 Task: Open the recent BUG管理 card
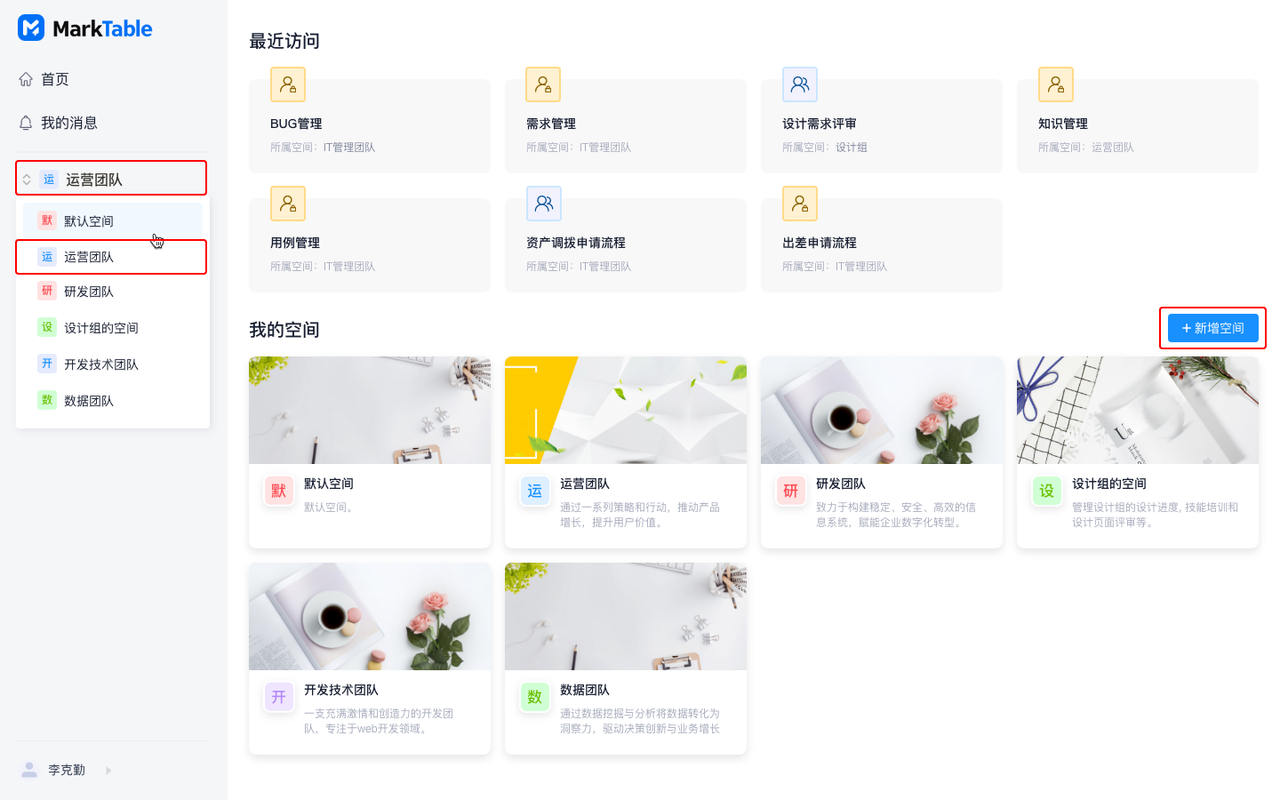click(369, 125)
